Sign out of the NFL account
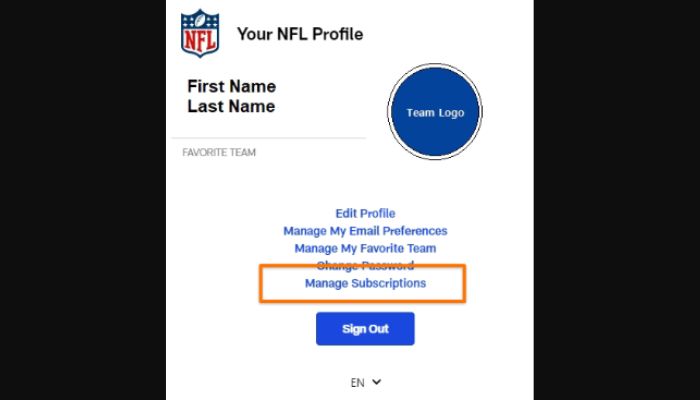This screenshot has width=700, height=400. pos(365,329)
